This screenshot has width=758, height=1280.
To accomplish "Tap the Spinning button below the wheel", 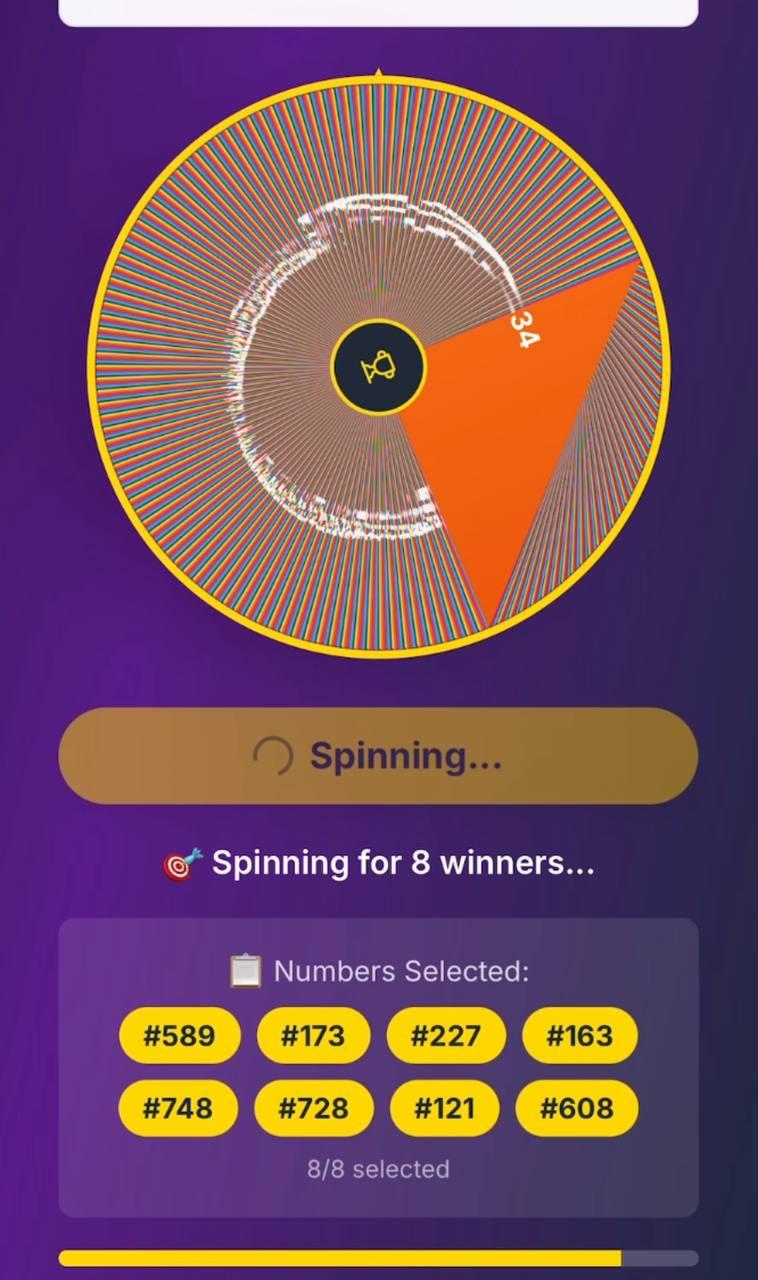I will click(x=378, y=756).
